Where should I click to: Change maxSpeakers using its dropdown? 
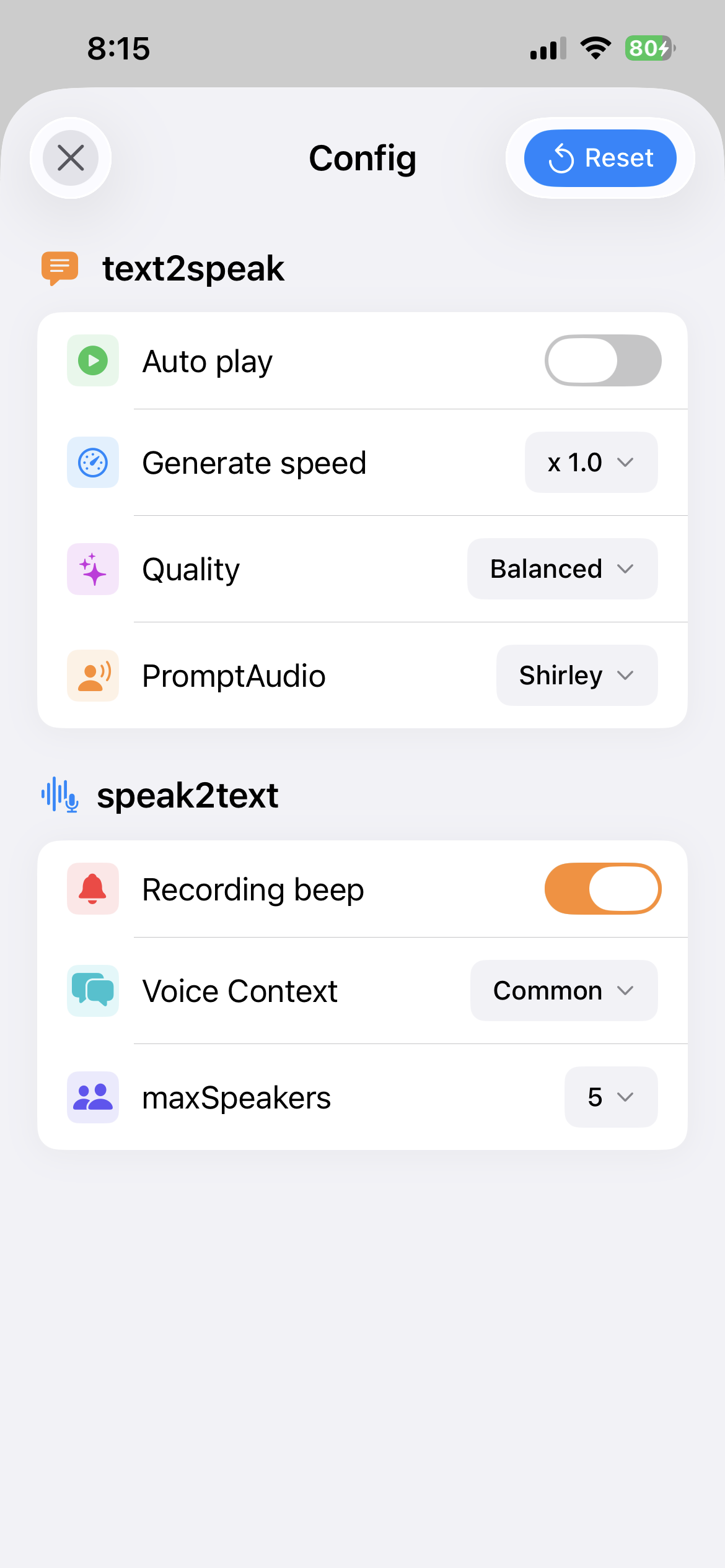point(610,1097)
